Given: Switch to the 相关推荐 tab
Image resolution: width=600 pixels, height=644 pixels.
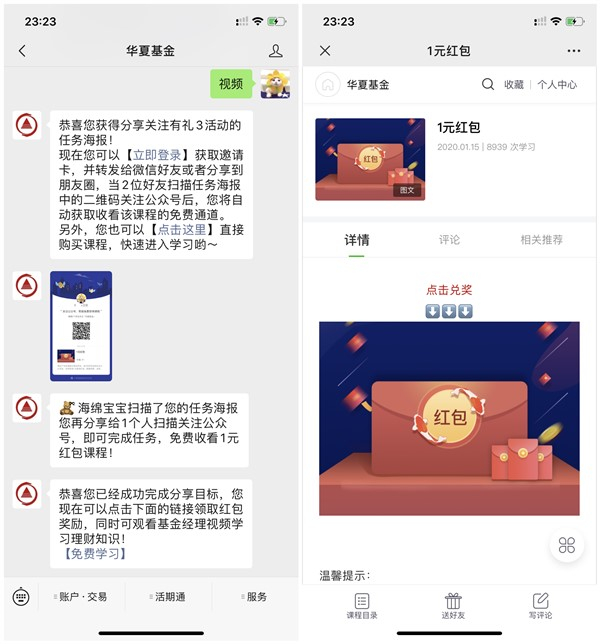Looking at the screenshot, I should 541,240.
